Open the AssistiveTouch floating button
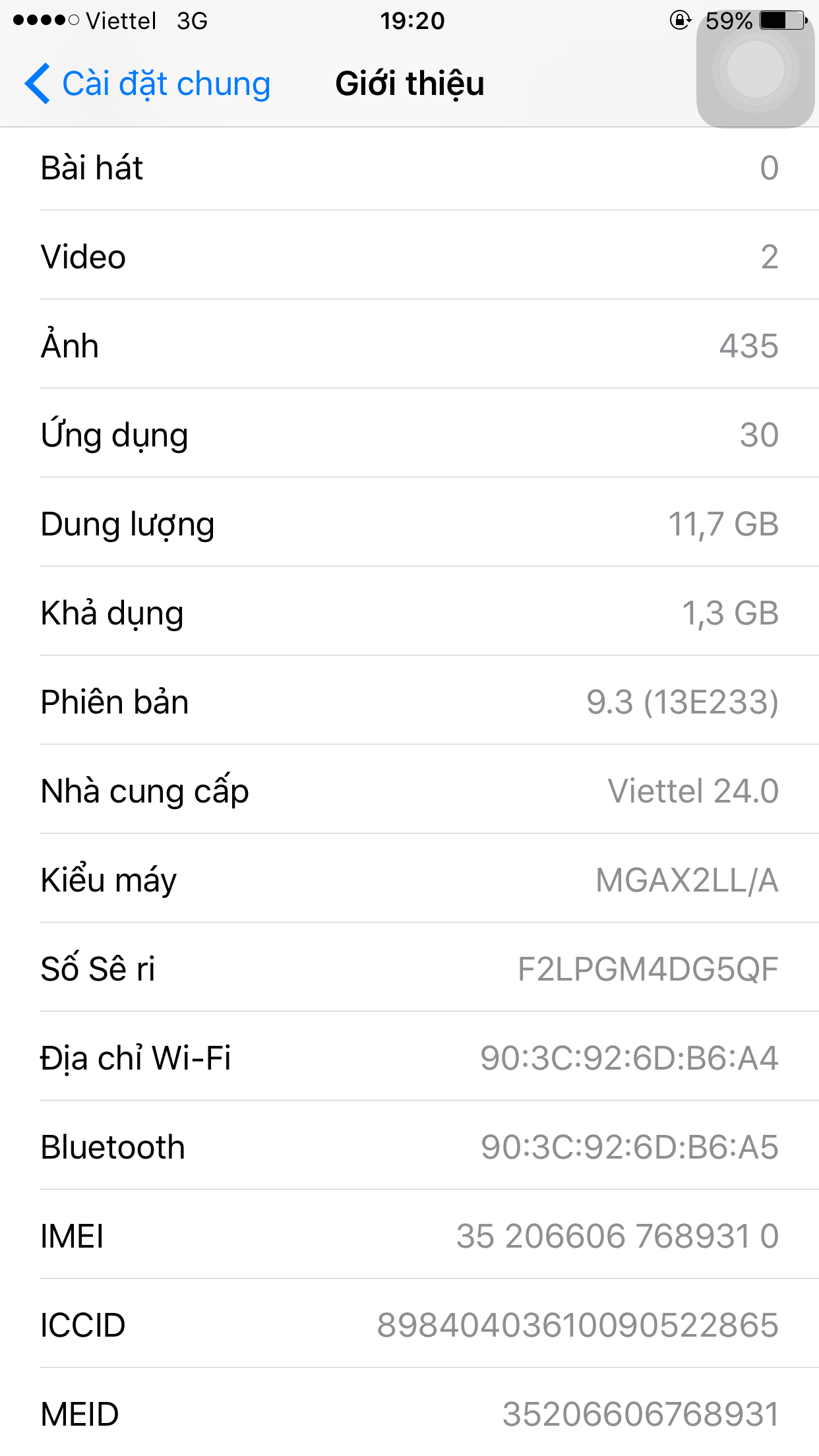The width and height of the screenshot is (819, 1456). click(755, 69)
